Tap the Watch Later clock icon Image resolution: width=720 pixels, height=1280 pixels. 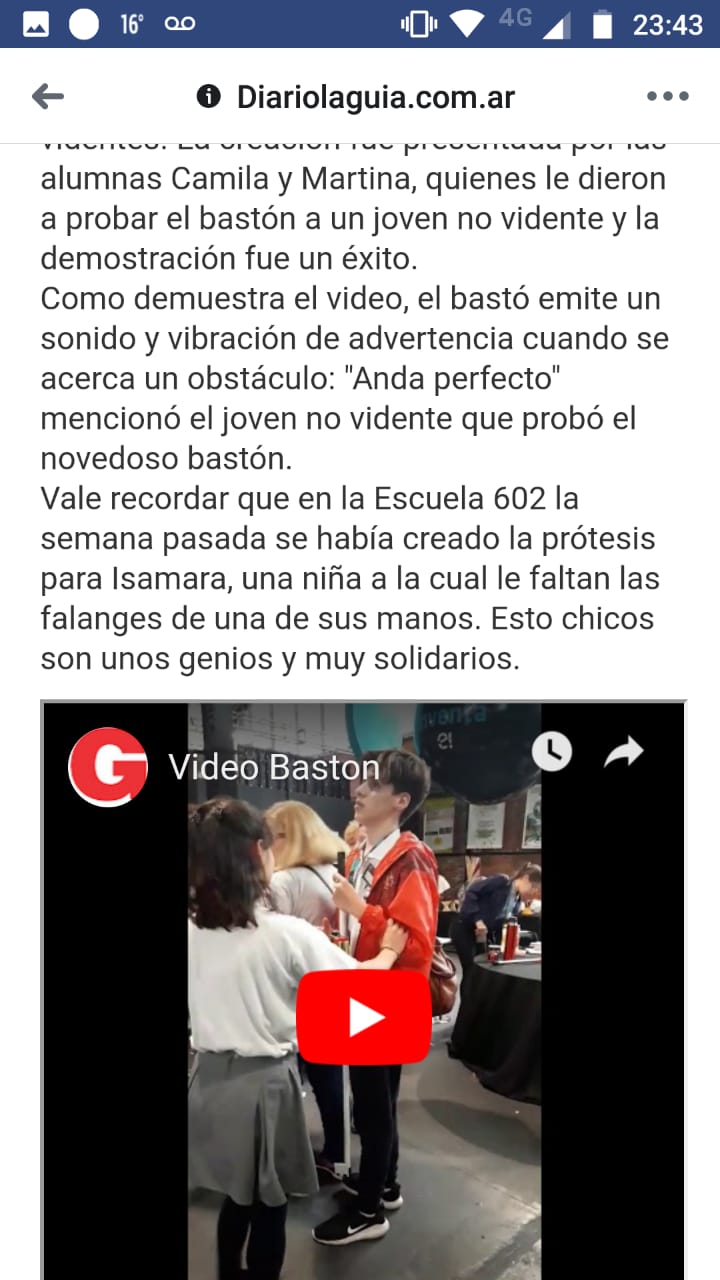[551, 751]
